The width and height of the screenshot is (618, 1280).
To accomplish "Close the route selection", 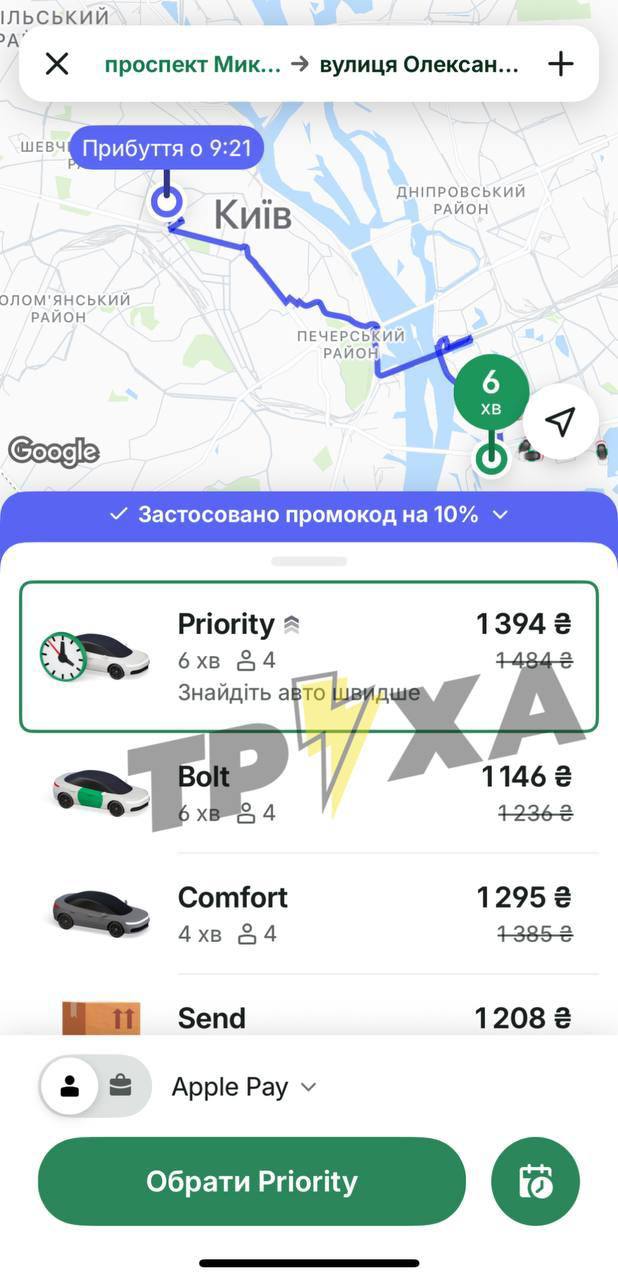I will (x=57, y=65).
